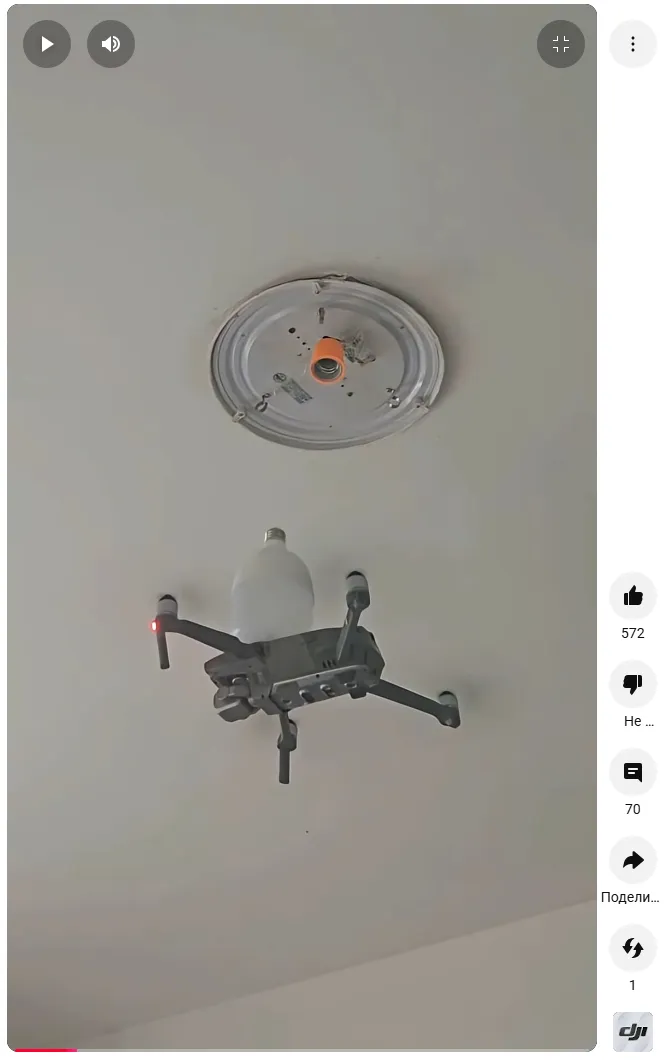Dislike this video
Image resolution: width=667 pixels, height=1060 pixels.
point(633,685)
